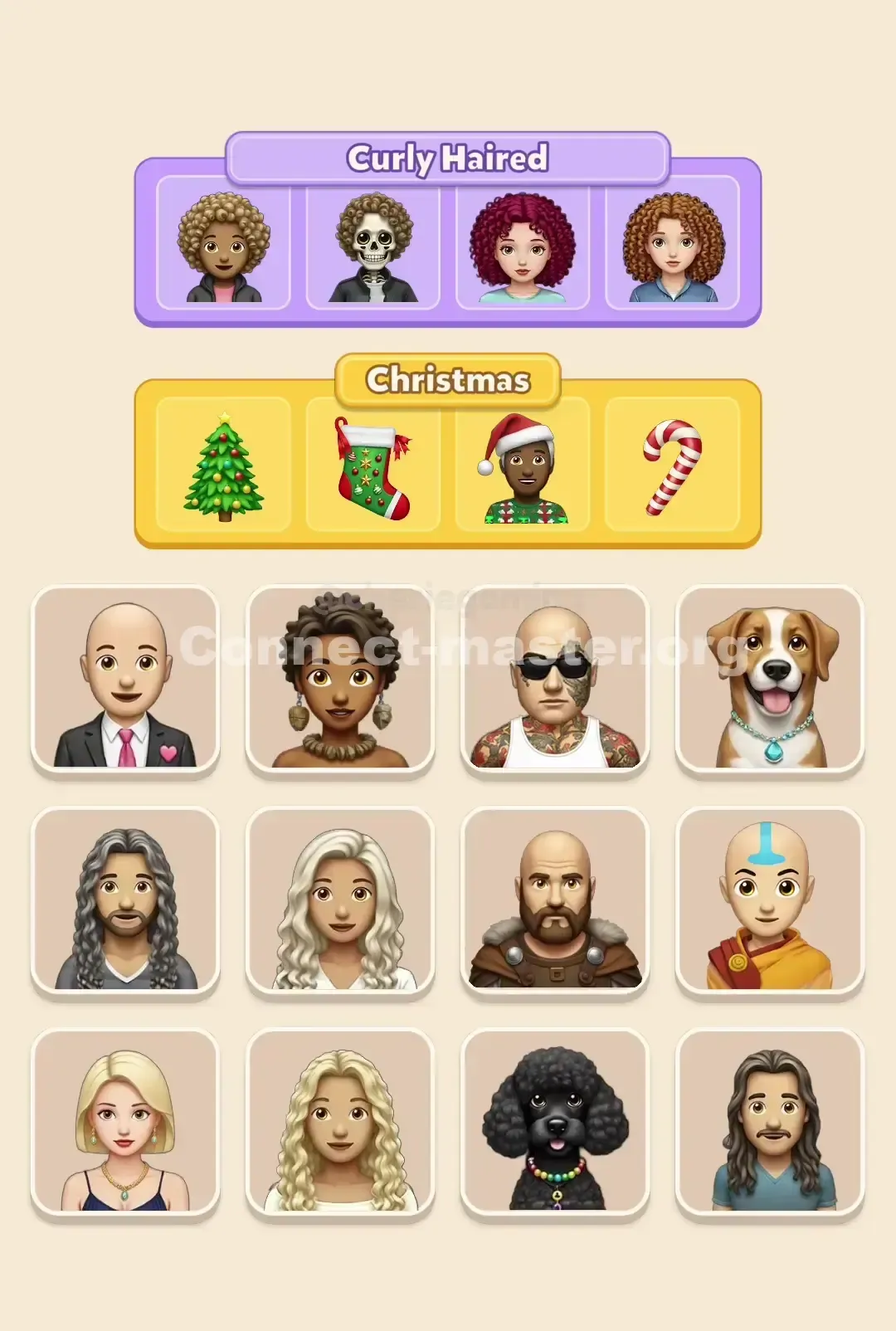The height and width of the screenshot is (1331, 896).
Task: Click the tattooed man wearing sunglasses
Action: (x=553, y=680)
